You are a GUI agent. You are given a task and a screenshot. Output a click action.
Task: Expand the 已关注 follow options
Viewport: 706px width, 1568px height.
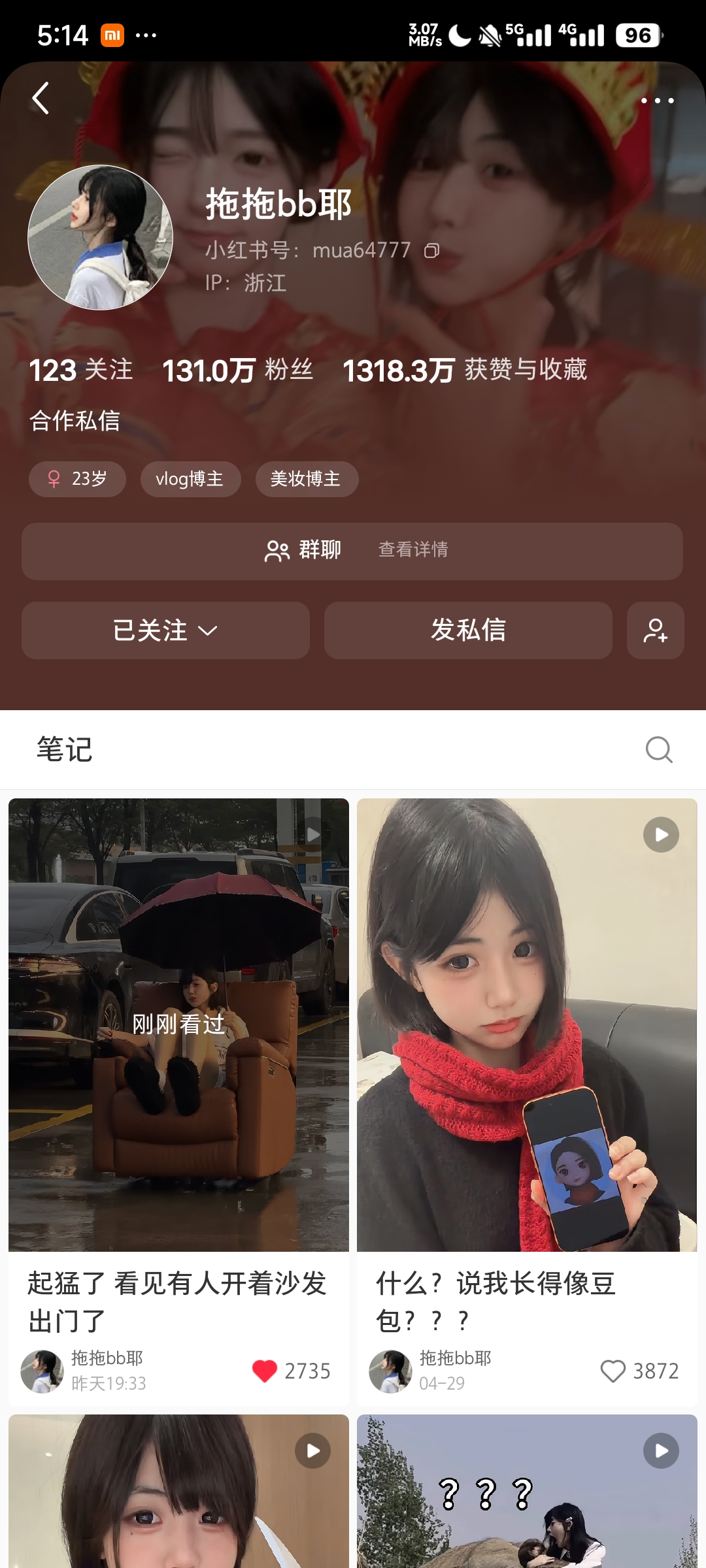click(165, 630)
